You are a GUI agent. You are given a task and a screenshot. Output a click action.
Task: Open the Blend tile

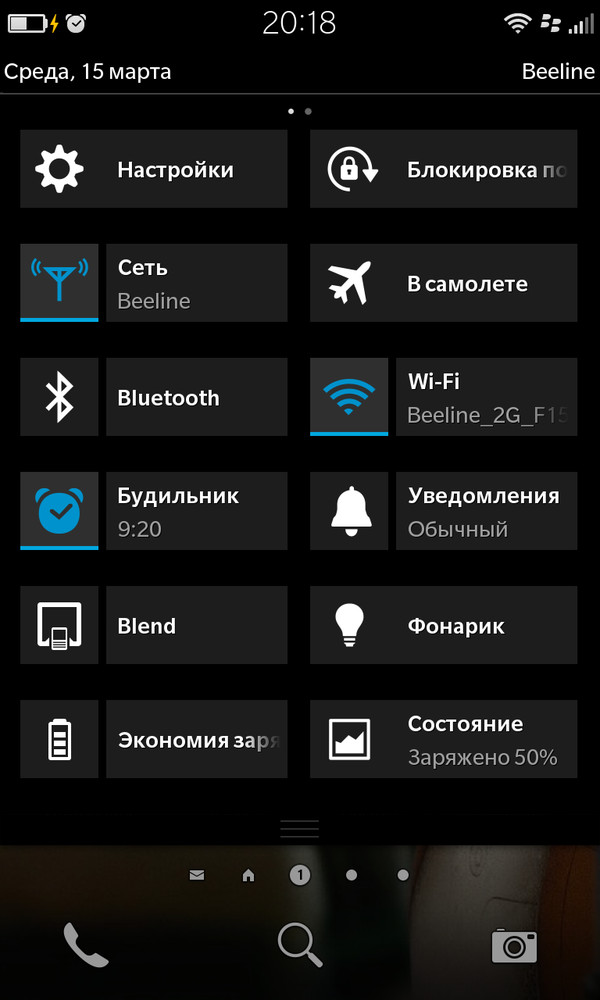(x=153, y=625)
